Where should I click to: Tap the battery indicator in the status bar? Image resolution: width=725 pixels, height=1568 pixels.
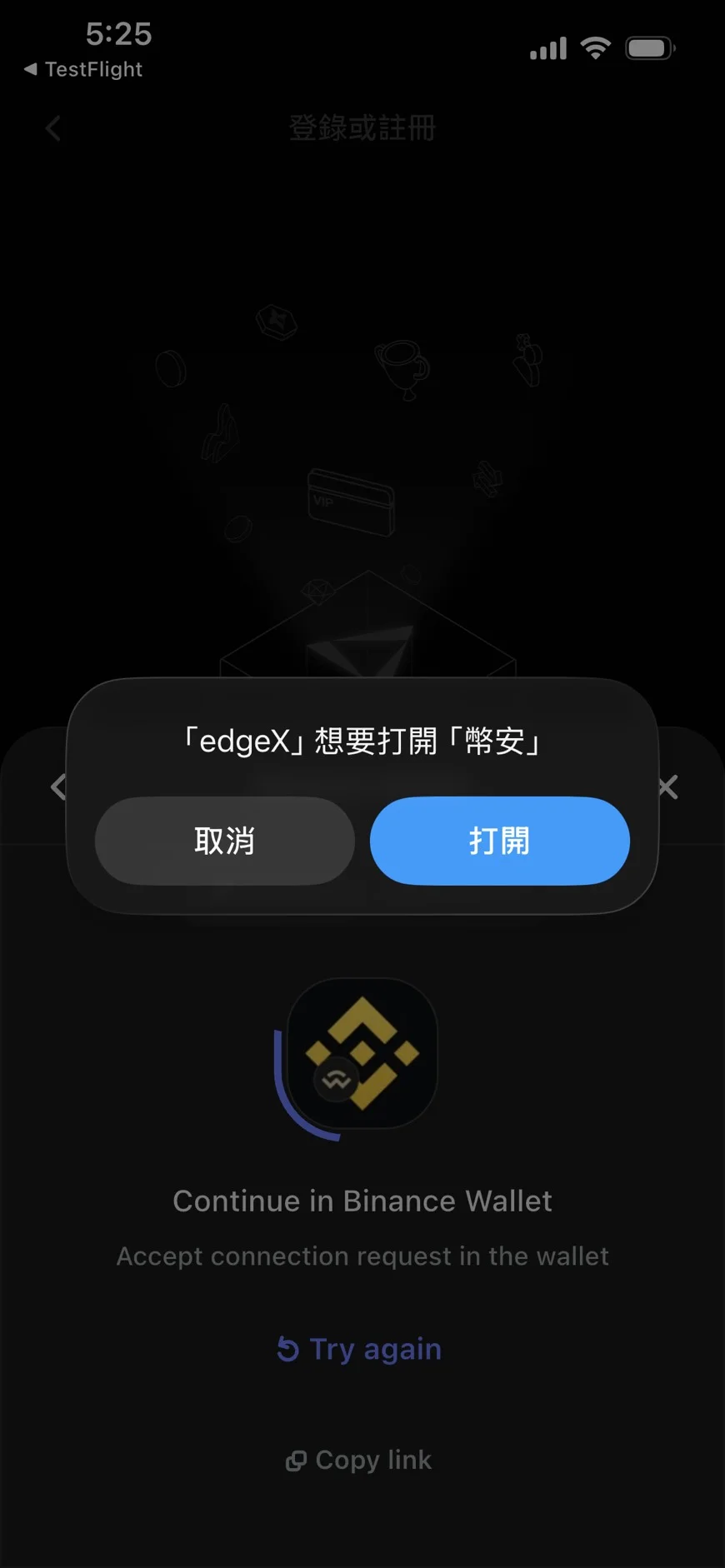click(649, 47)
